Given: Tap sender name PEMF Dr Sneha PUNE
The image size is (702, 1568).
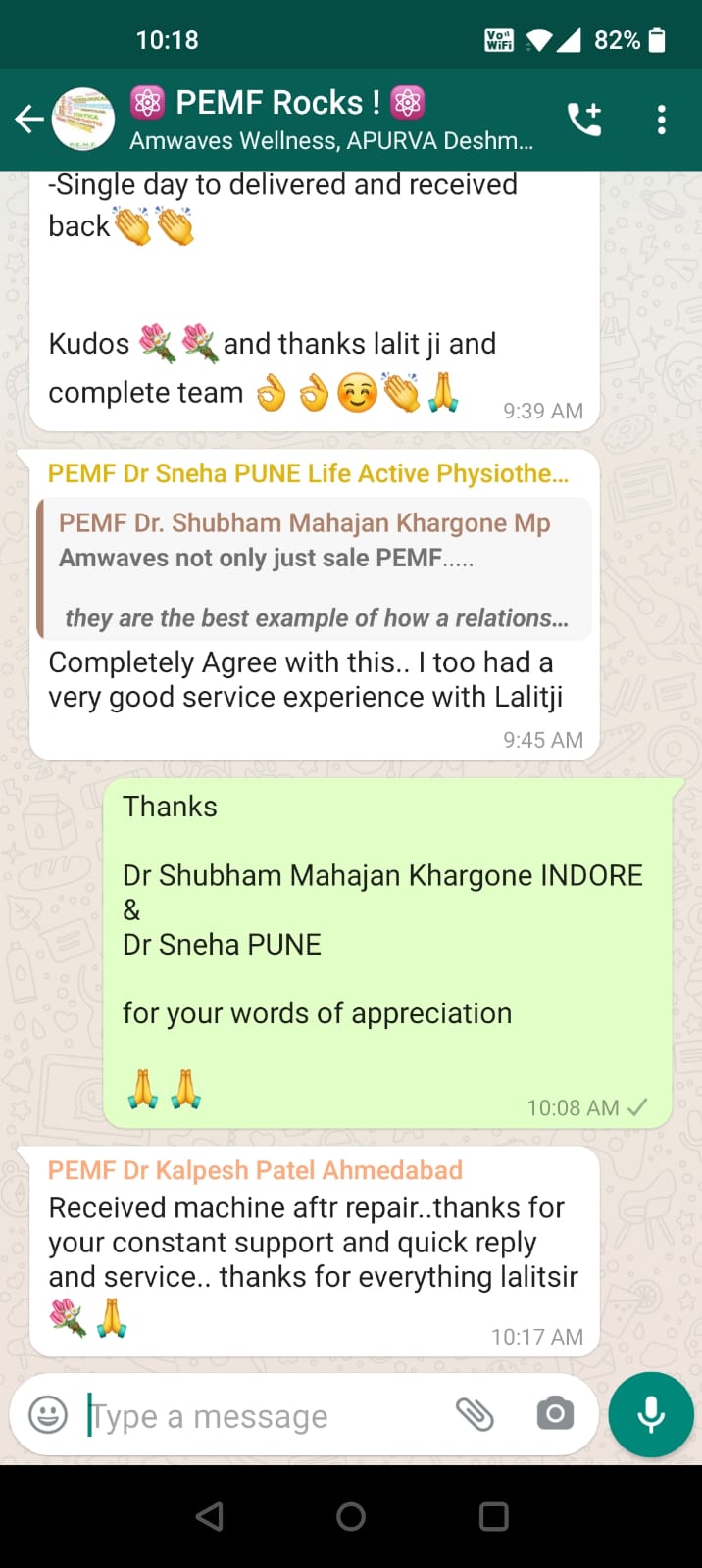Looking at the screenshot, I should (308, 473).
